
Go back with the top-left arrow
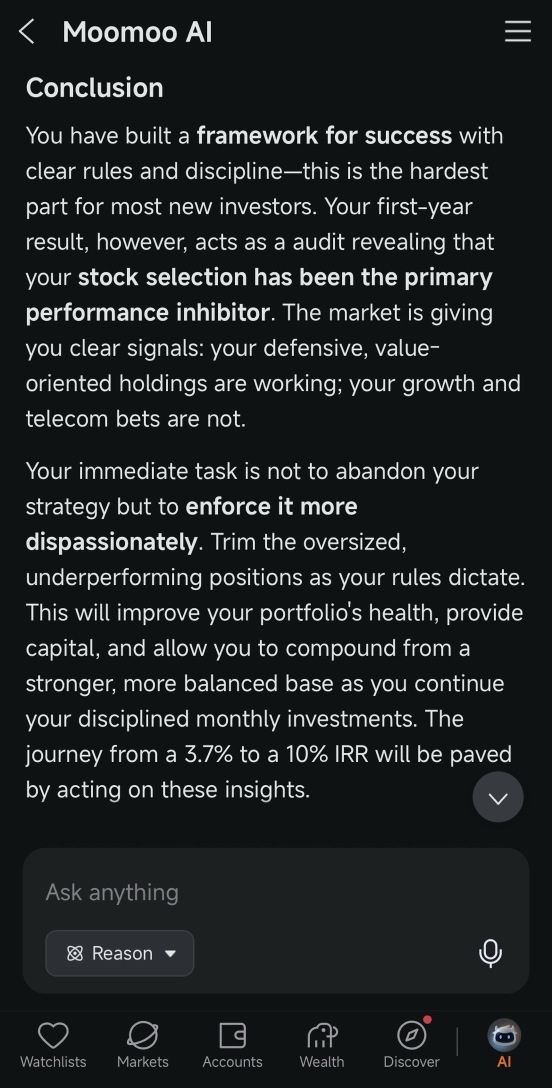point(26,32)
